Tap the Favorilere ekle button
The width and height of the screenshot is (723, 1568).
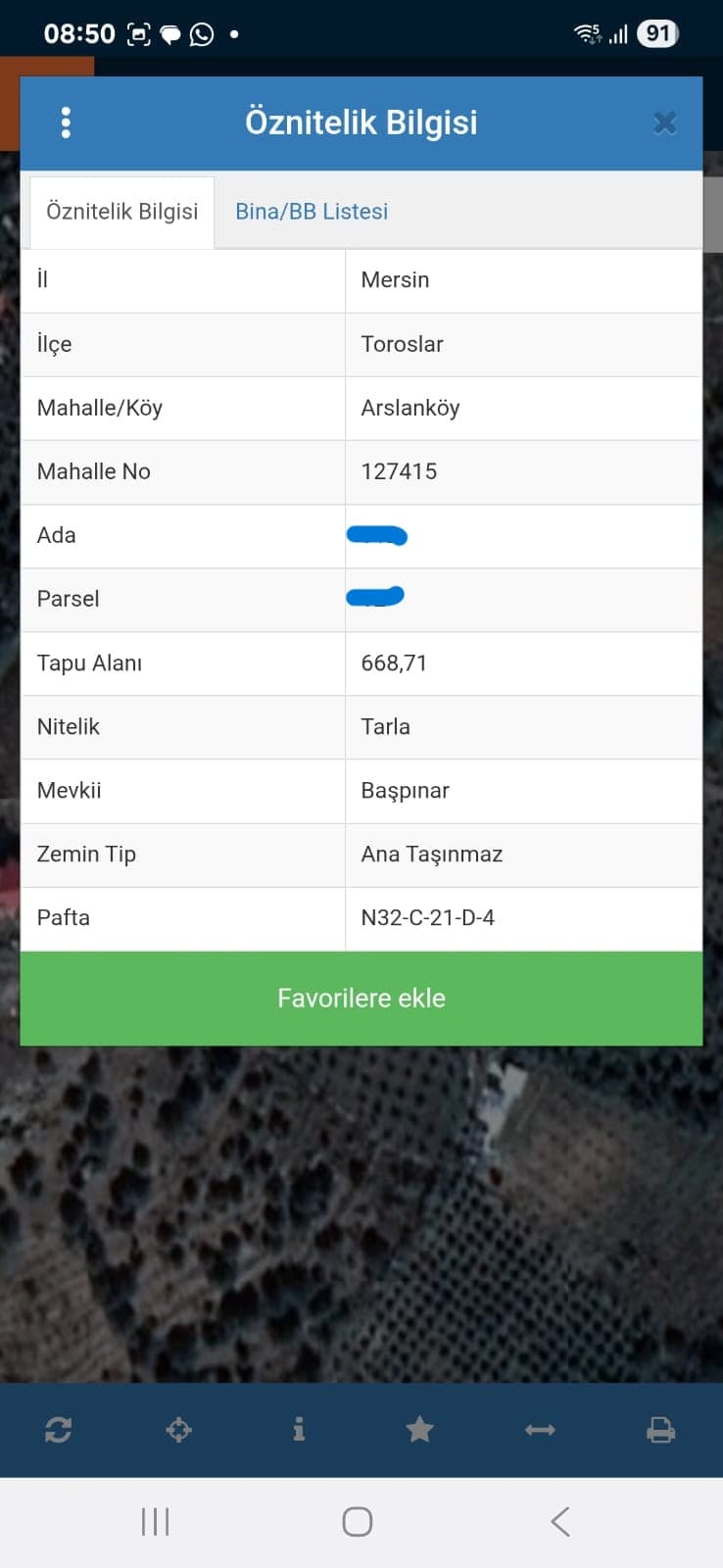click(361, 998)
